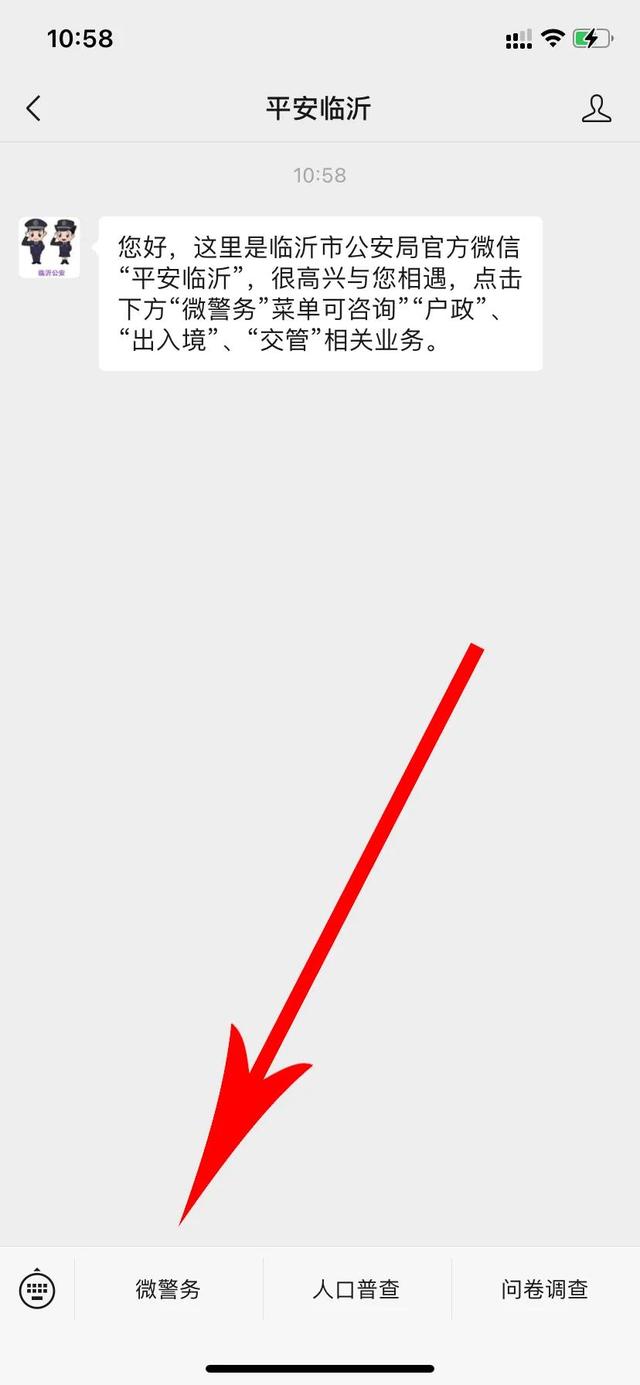The image size is (640, 1385).
Task: Go back using the top-left arrow
Action: (x=33, y=108)
